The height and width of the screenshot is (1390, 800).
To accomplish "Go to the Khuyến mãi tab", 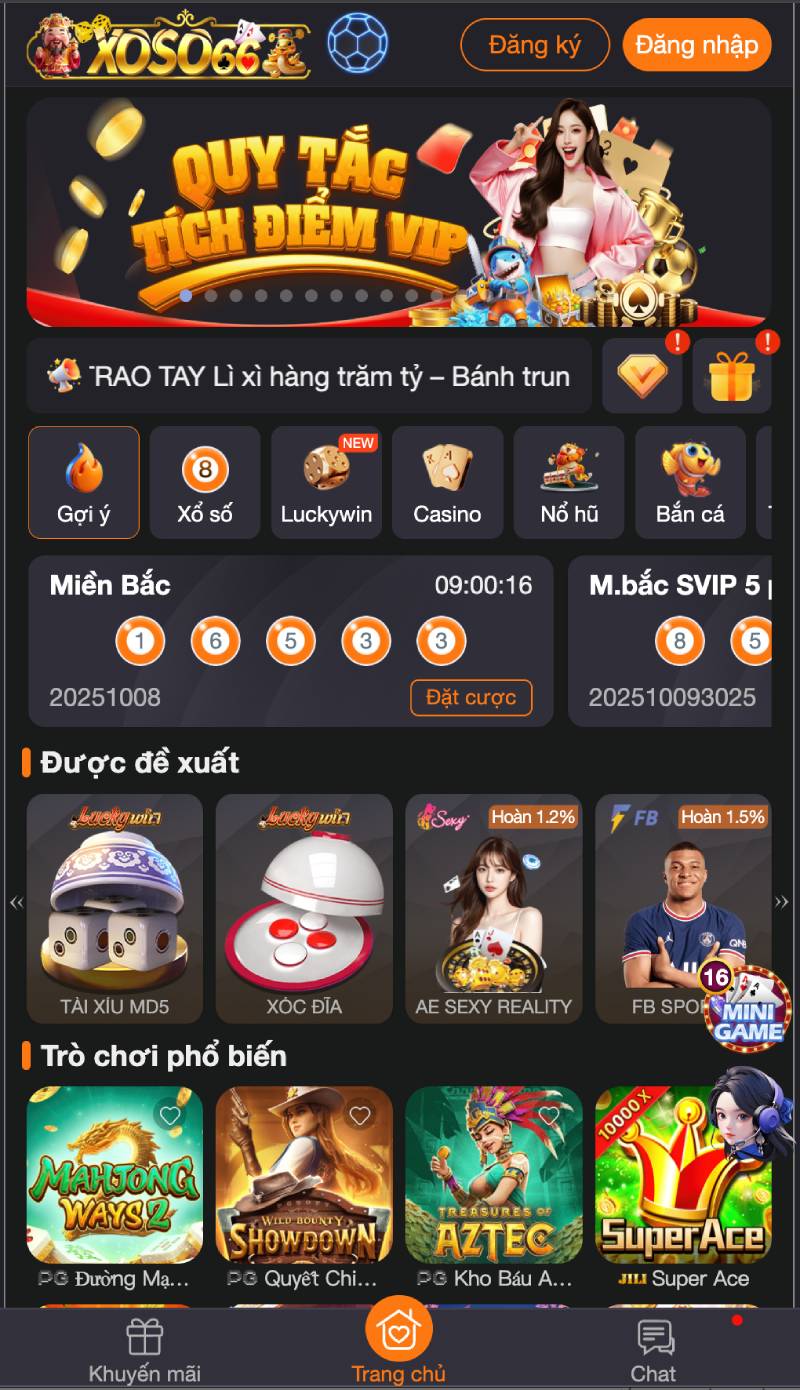I will pos(145,1350).
